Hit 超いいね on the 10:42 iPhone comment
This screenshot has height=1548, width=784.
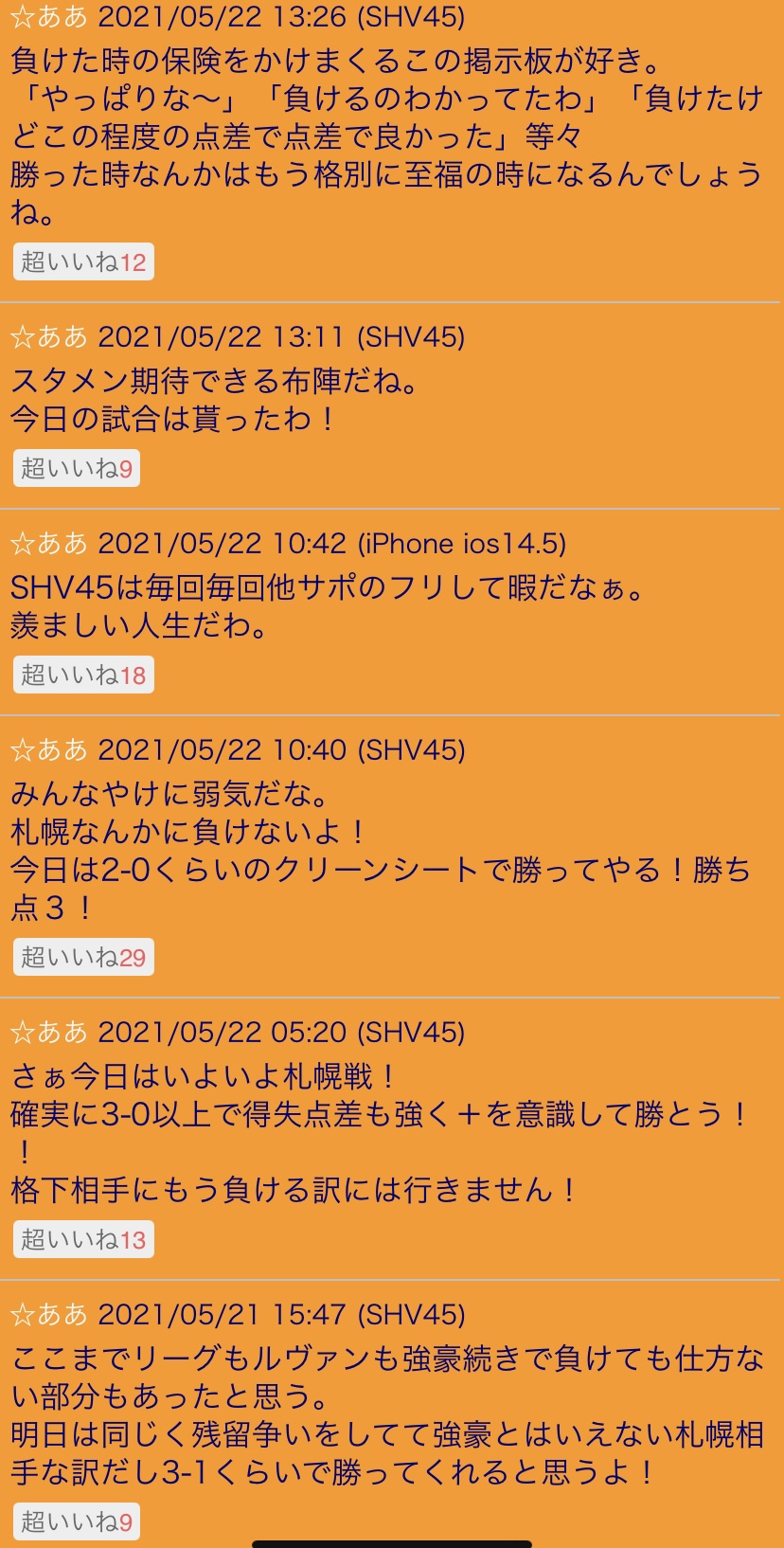coord(83,675)
